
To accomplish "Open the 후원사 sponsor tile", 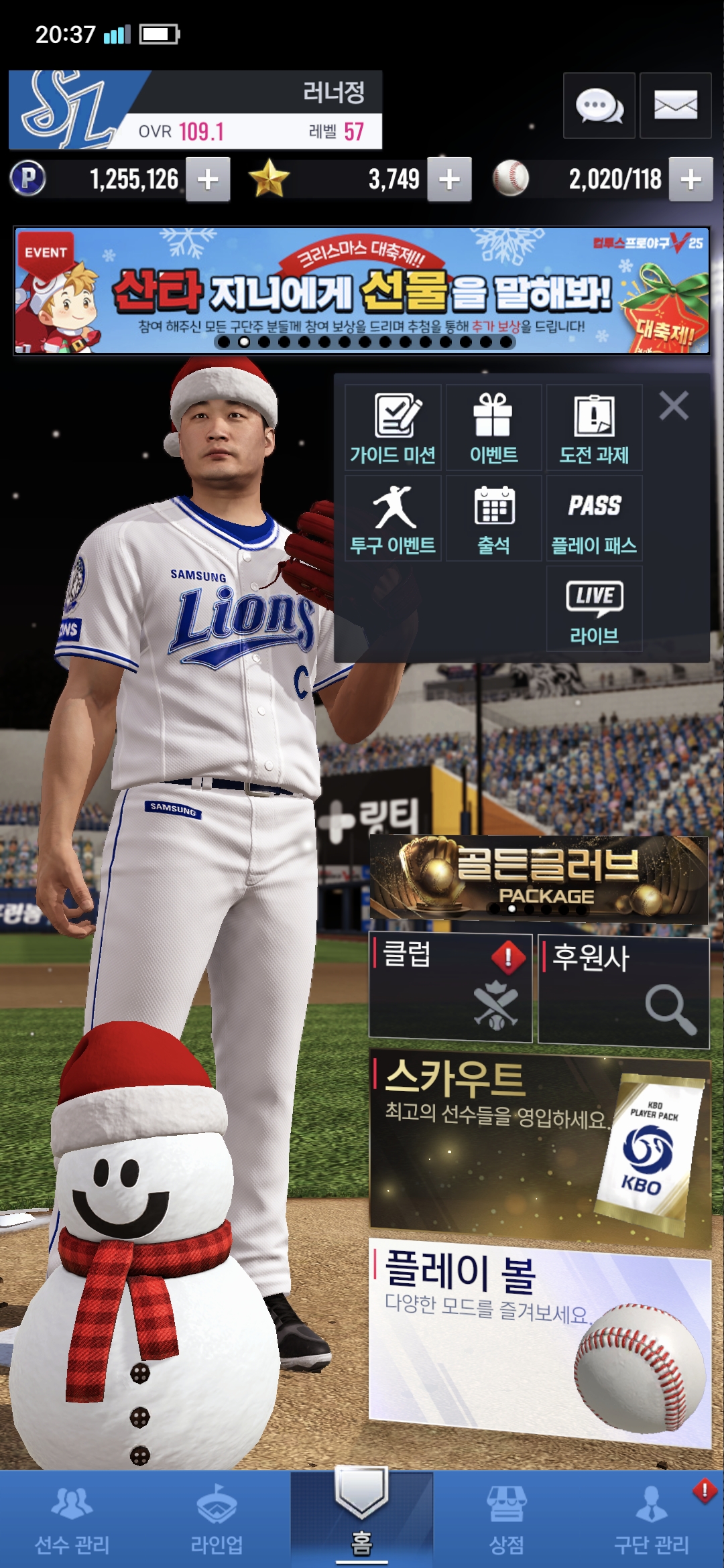I will tap(623, 990).
